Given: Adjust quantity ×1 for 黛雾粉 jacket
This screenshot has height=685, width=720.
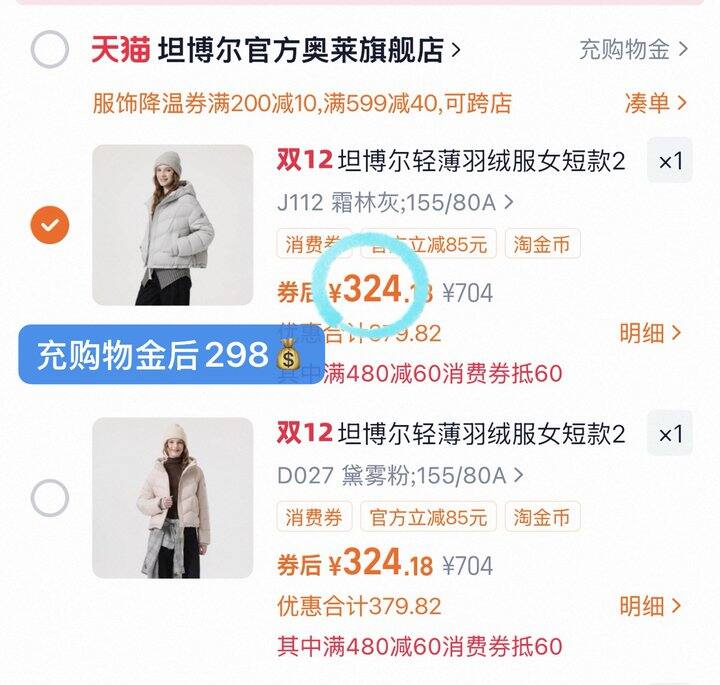Looking at the screenshot, I should pyautogui.click(x=669, y=433).
